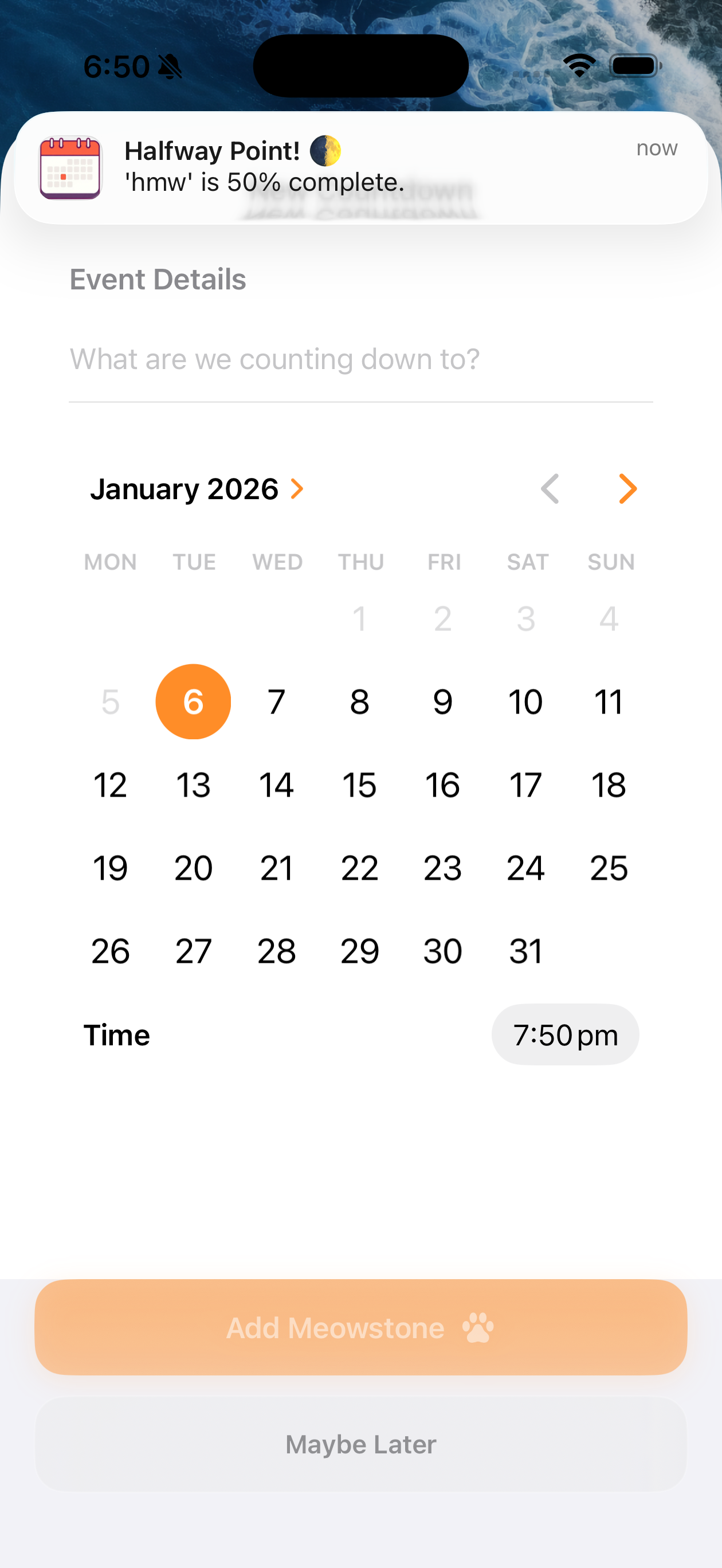Go to the next month
The width and height of the screenshot is (722, 1568).
pyautogui.click(x=627, y=489)
